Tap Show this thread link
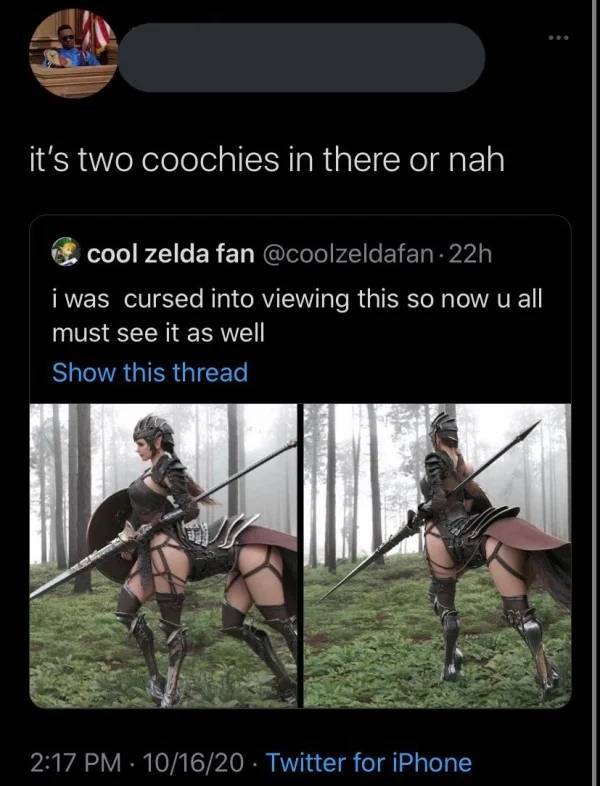This screenshot has height=786, width=600. (149, 373)
